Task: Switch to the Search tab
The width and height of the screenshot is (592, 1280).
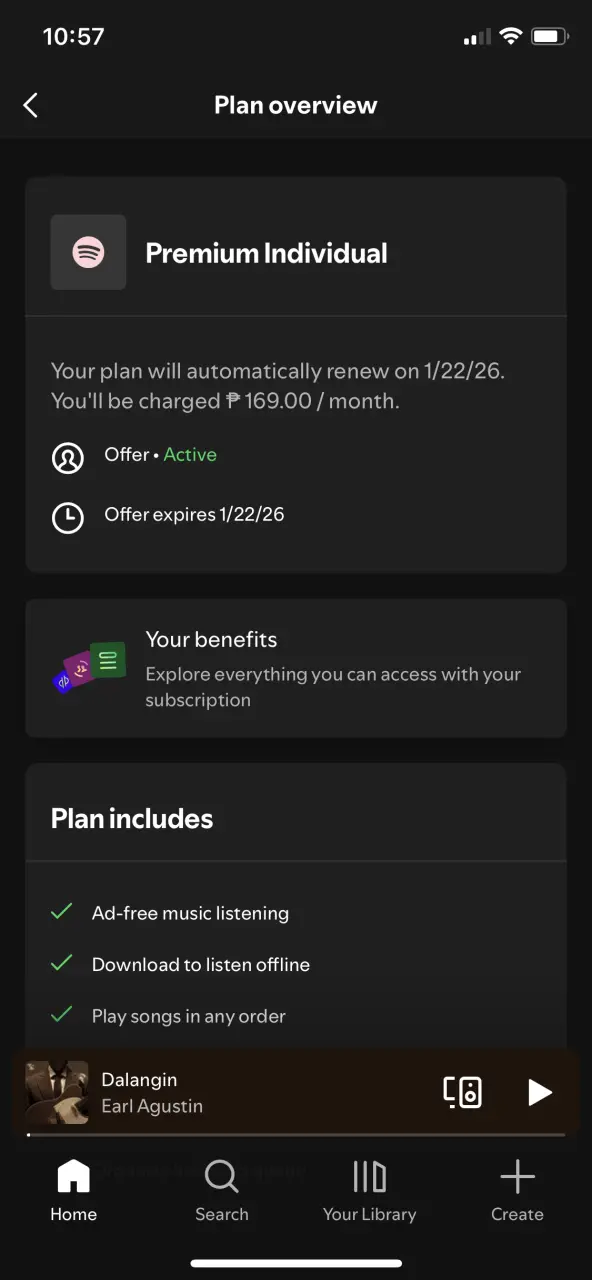Action: tap(222, 1191)
